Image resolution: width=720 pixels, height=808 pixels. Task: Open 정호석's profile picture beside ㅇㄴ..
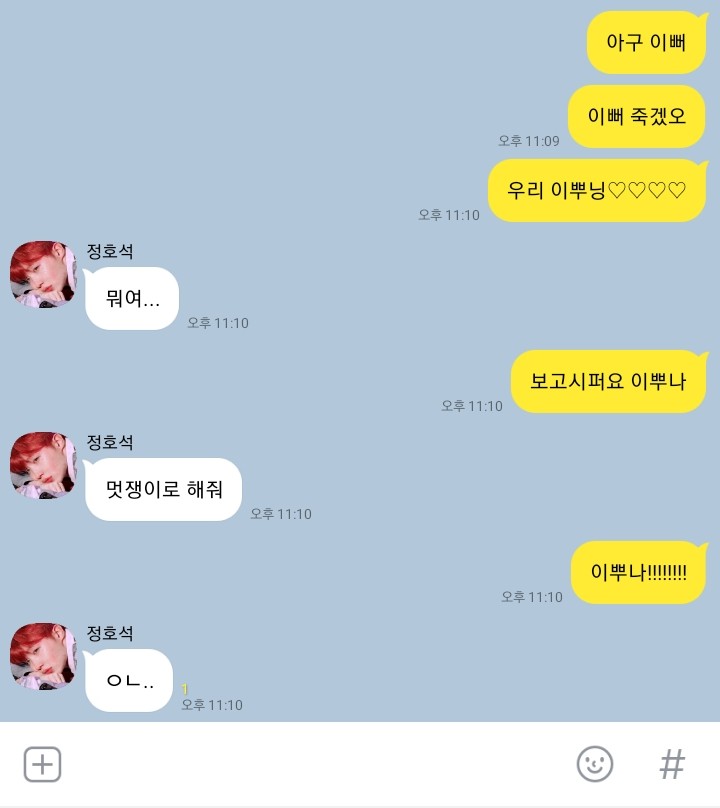coord(43,656)
